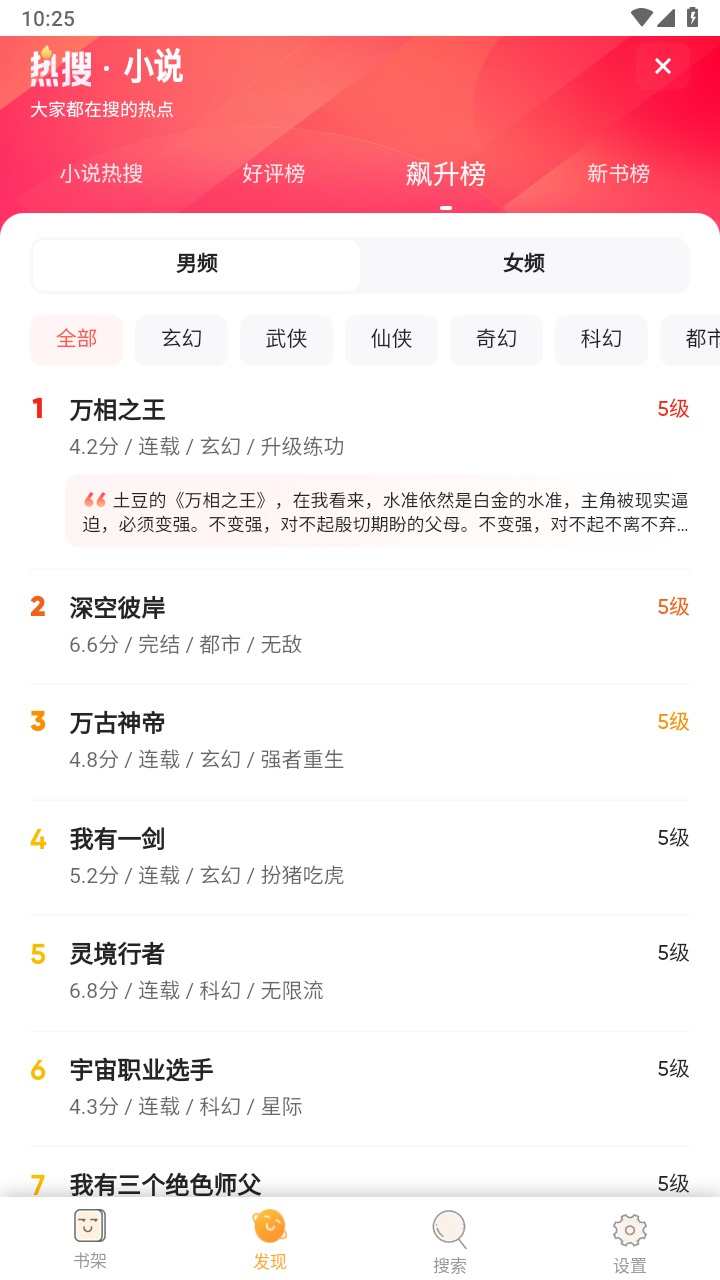
Task: Keep 男频 channel selected
Action: [x=196, y=263]
